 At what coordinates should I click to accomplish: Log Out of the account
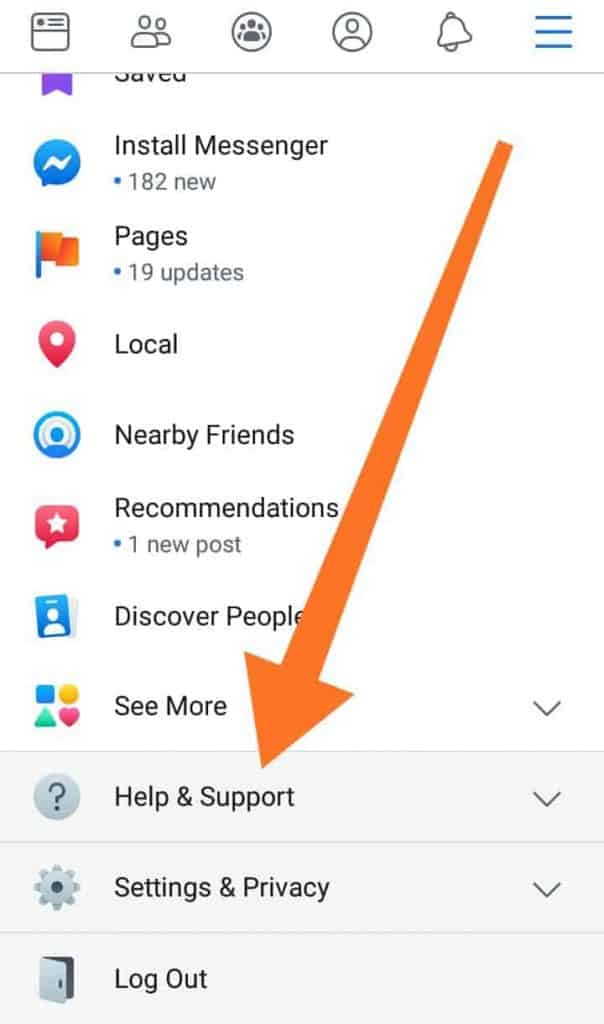tap(302, 978)
